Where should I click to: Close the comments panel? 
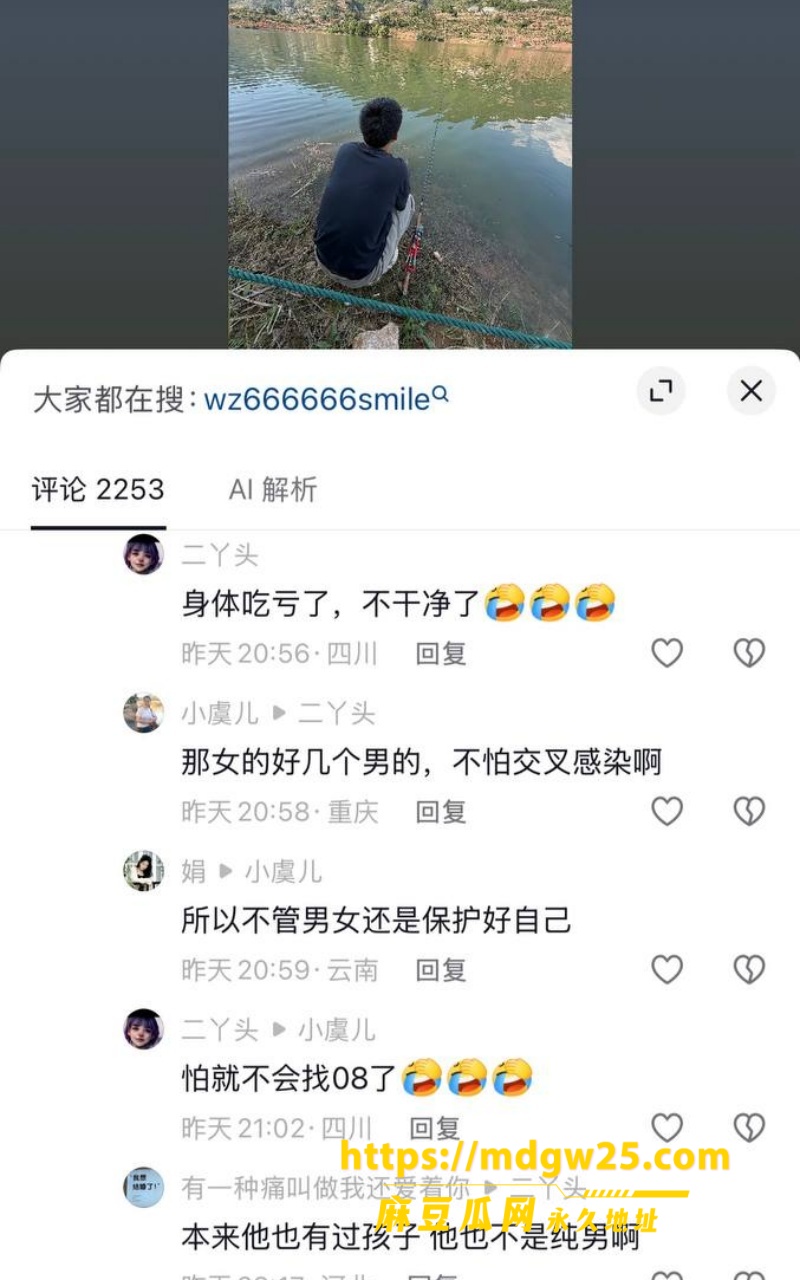click(x=751, y=391)
